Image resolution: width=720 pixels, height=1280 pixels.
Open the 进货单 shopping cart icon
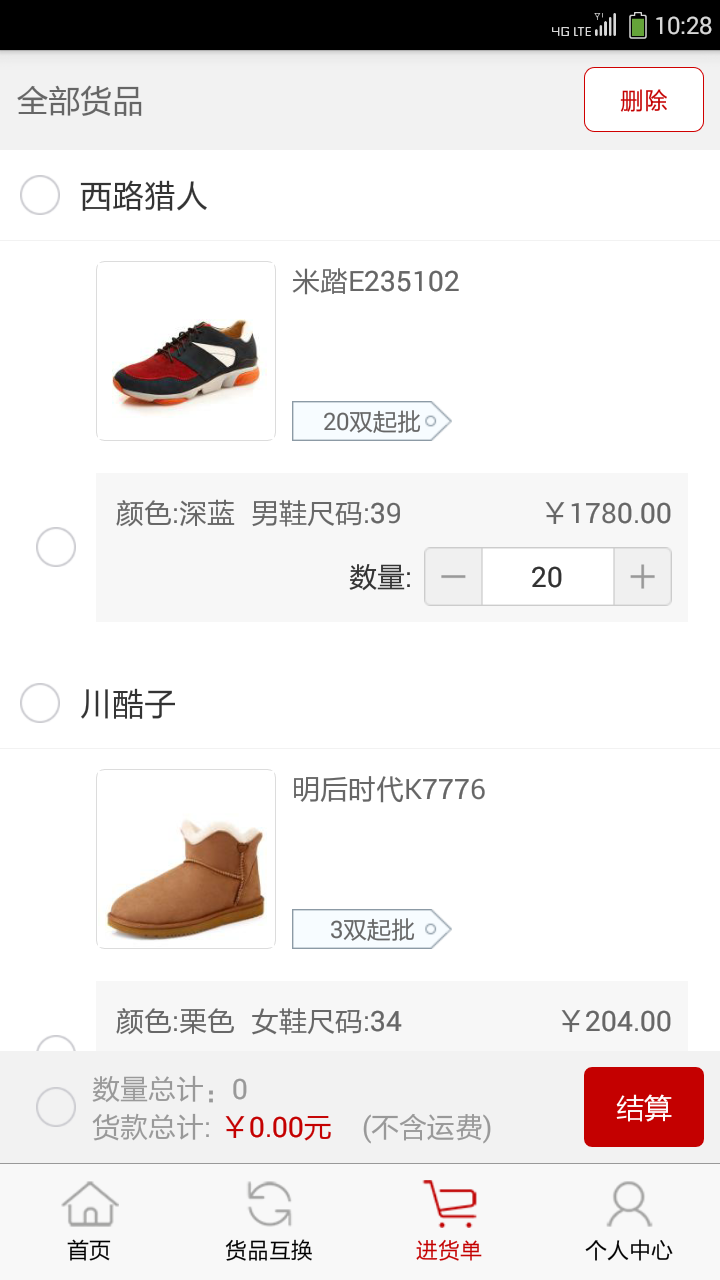[x=448, y=1205]
